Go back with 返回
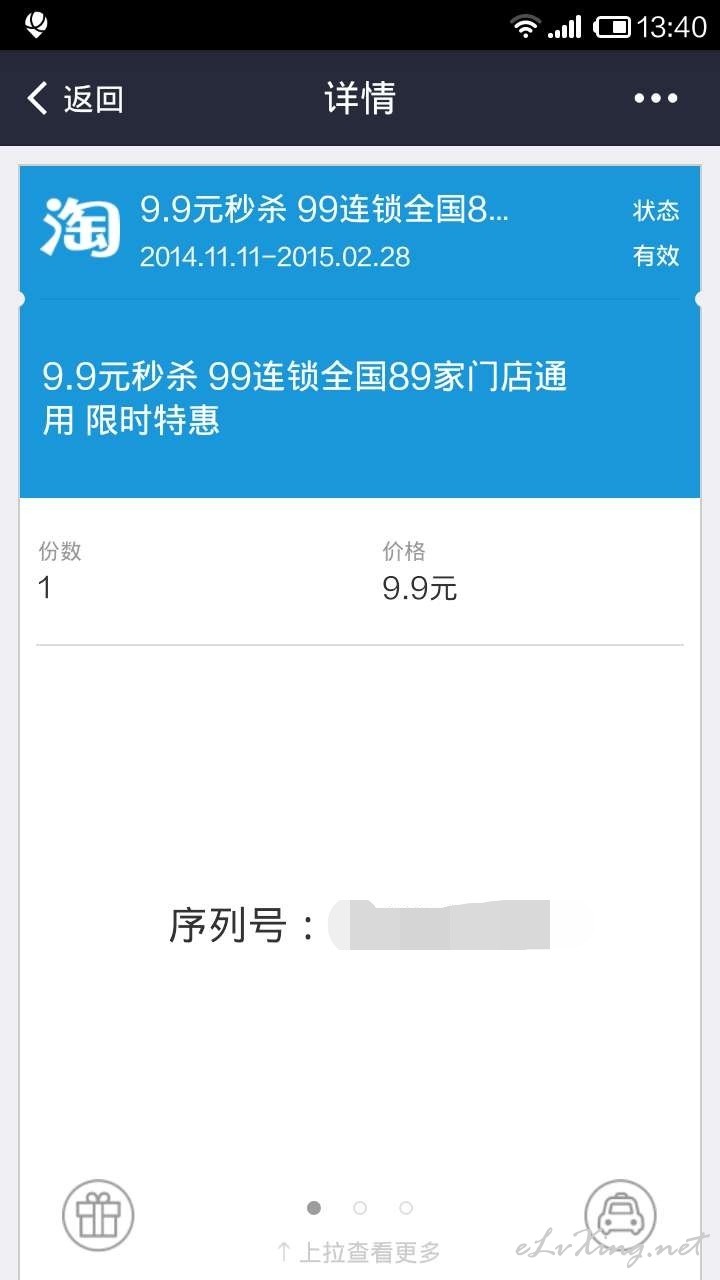Screen dimensions: 720x1280 coord(75,98)
